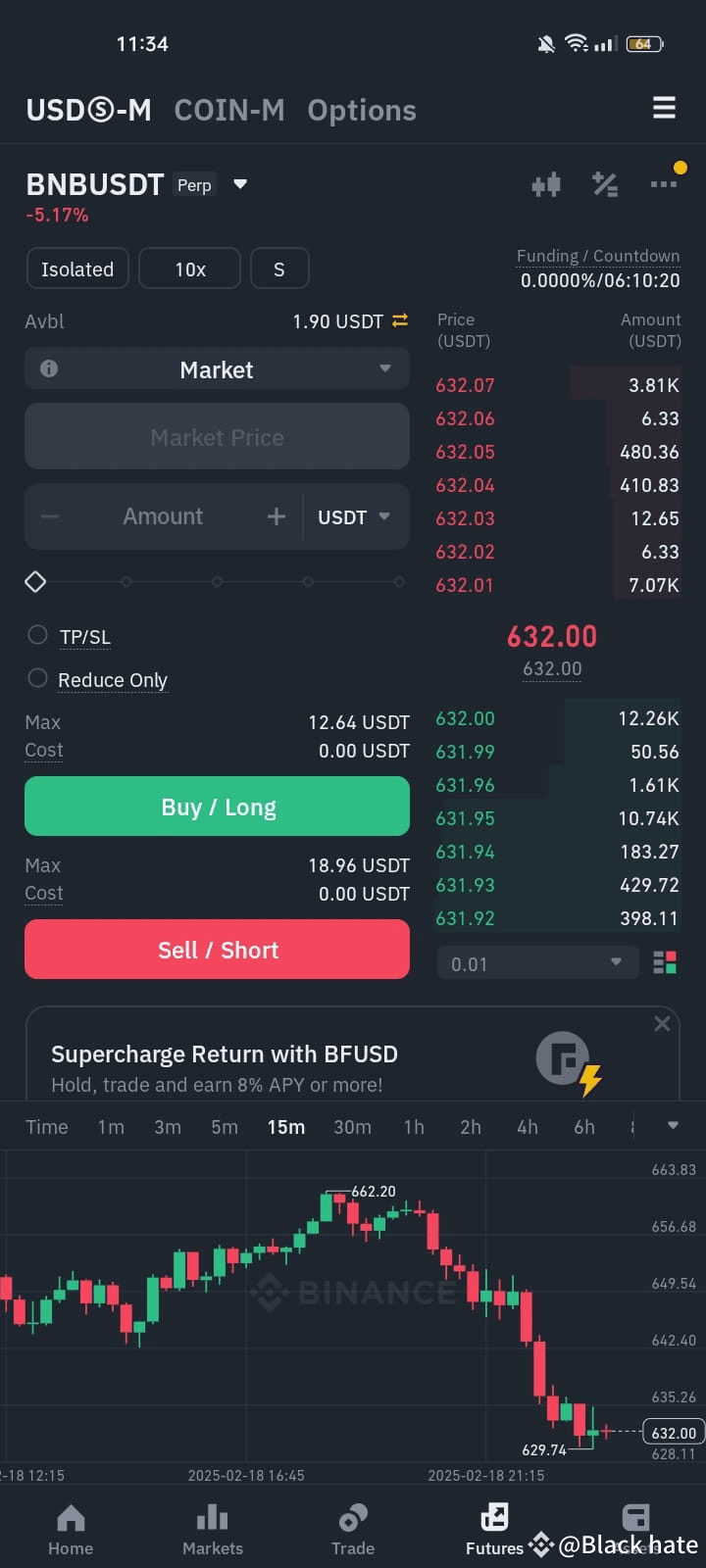706x1568 pixels.
Task: Enable the TP/SL option
Action: click(37, 634)
